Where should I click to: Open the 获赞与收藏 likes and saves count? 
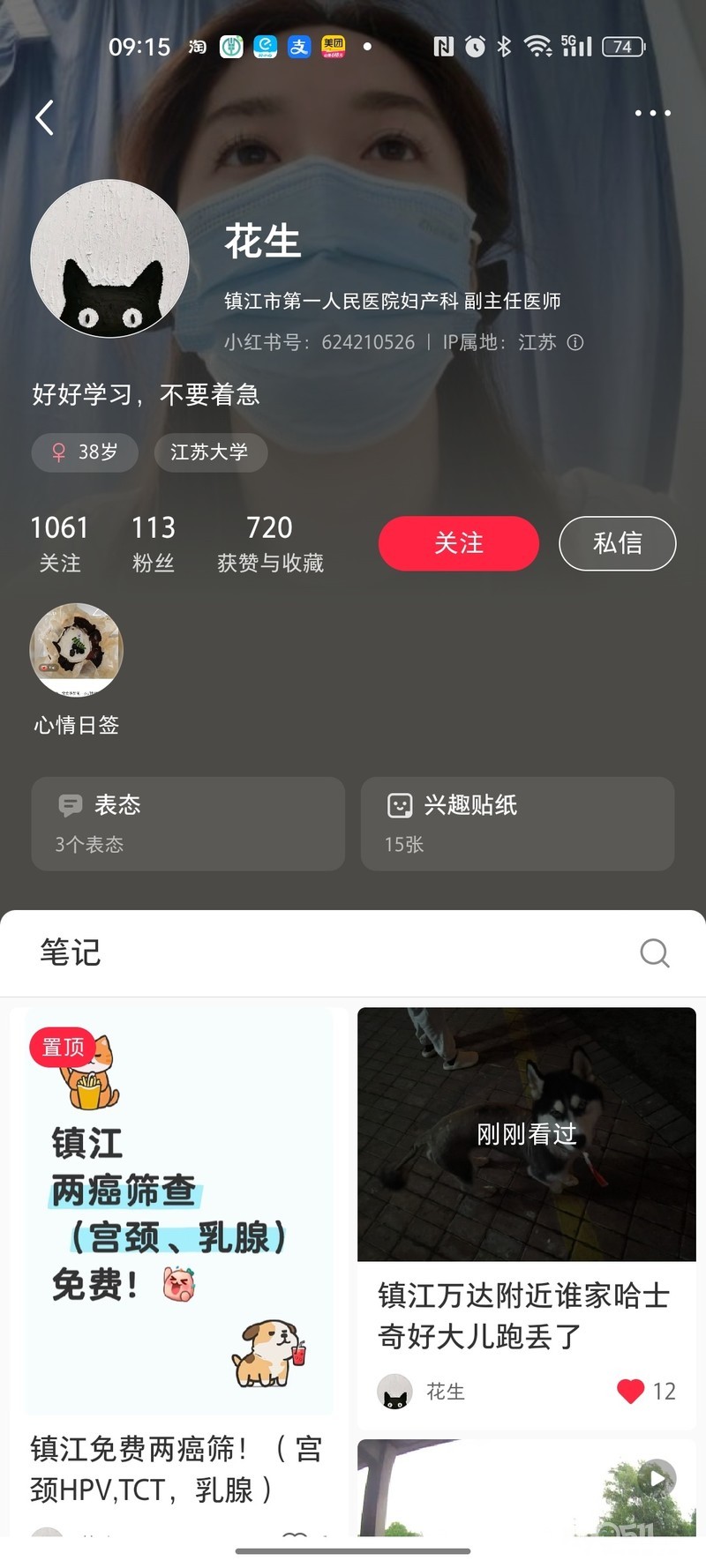270,543
